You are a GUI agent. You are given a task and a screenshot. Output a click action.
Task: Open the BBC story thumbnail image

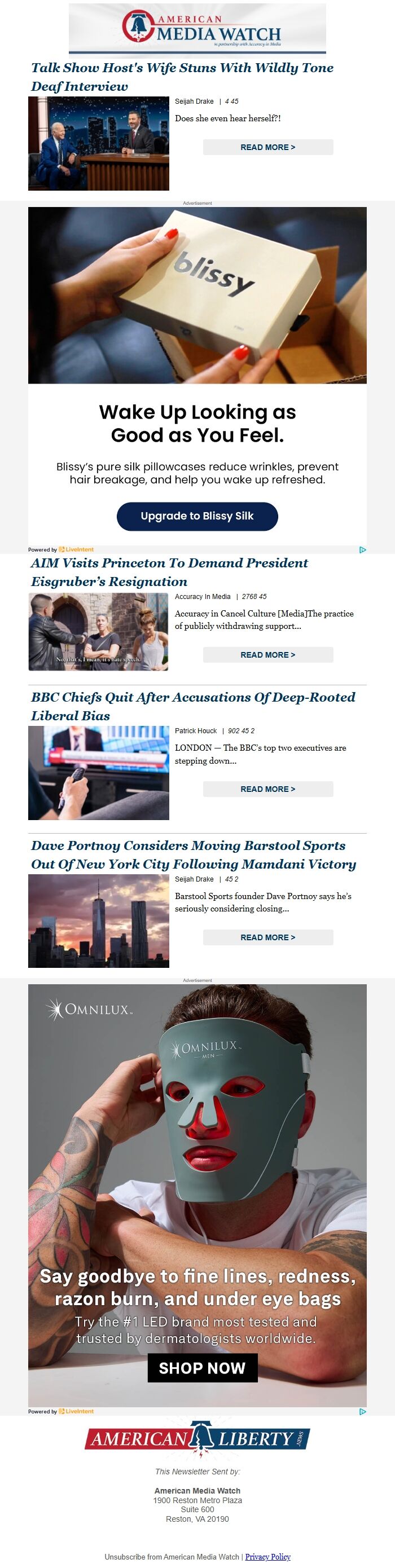tap(99, 773)
